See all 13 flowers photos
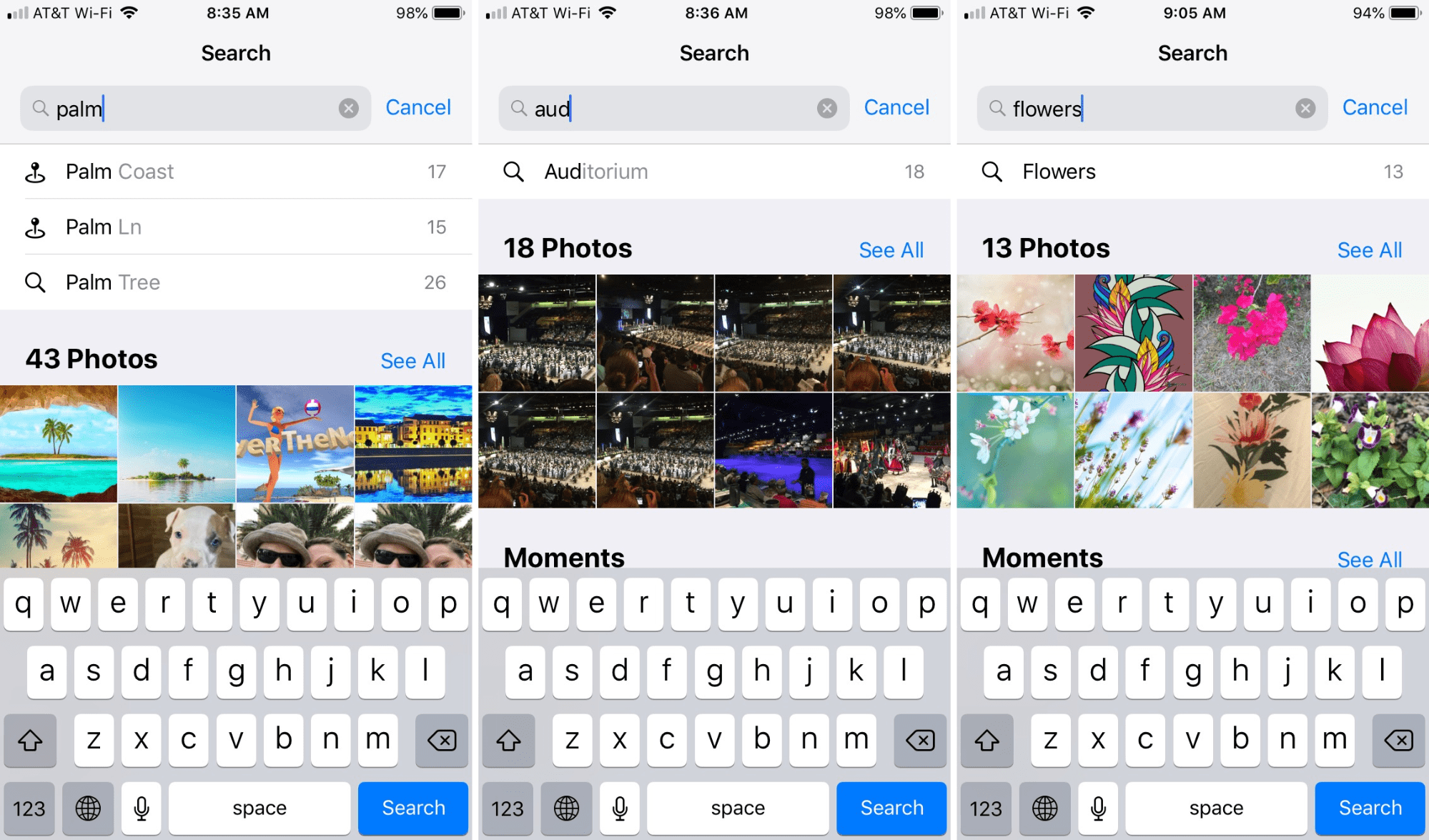The height and width of the screenshot is (840, 1429). (1369, 250)
